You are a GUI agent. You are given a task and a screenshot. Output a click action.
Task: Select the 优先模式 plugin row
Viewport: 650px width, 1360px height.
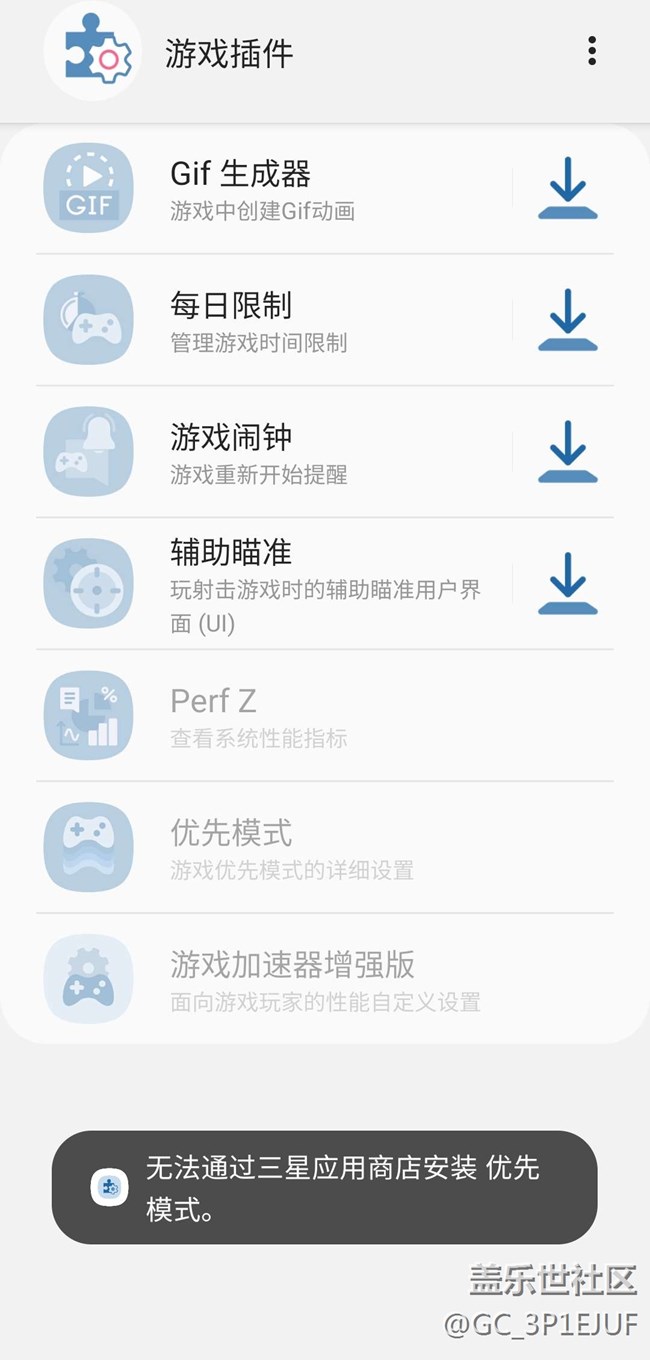(x=300, y=848)
